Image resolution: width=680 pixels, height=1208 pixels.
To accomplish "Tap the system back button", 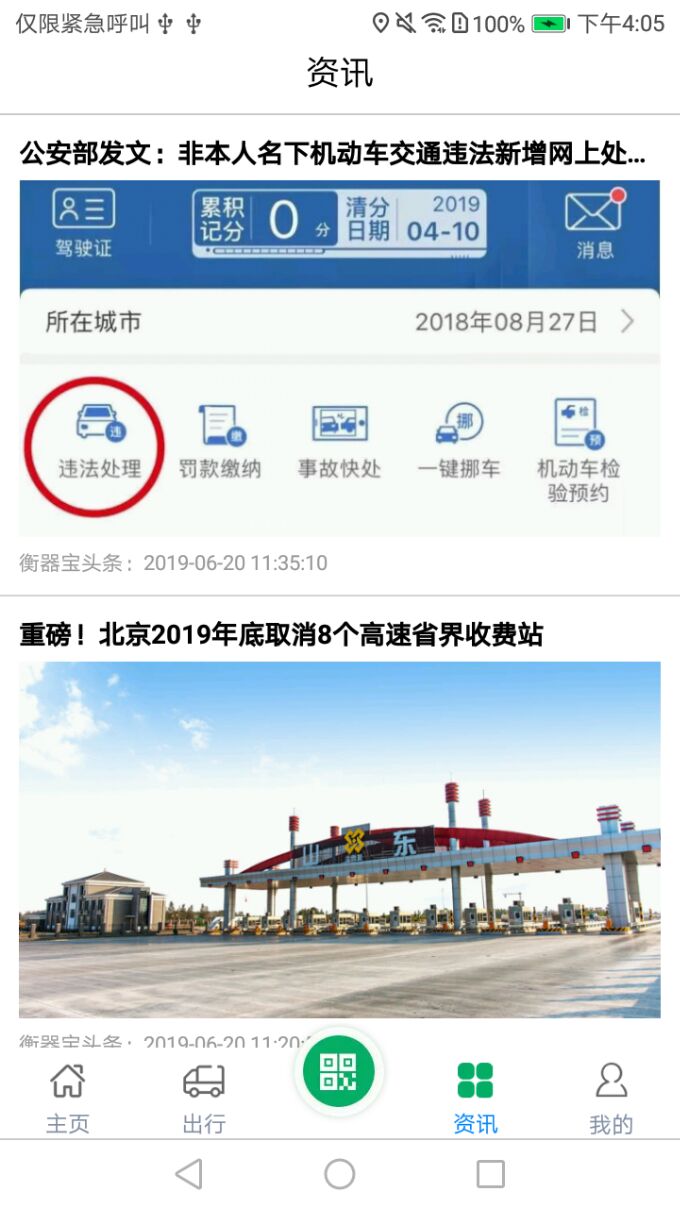I will (x=188, y=1174).
